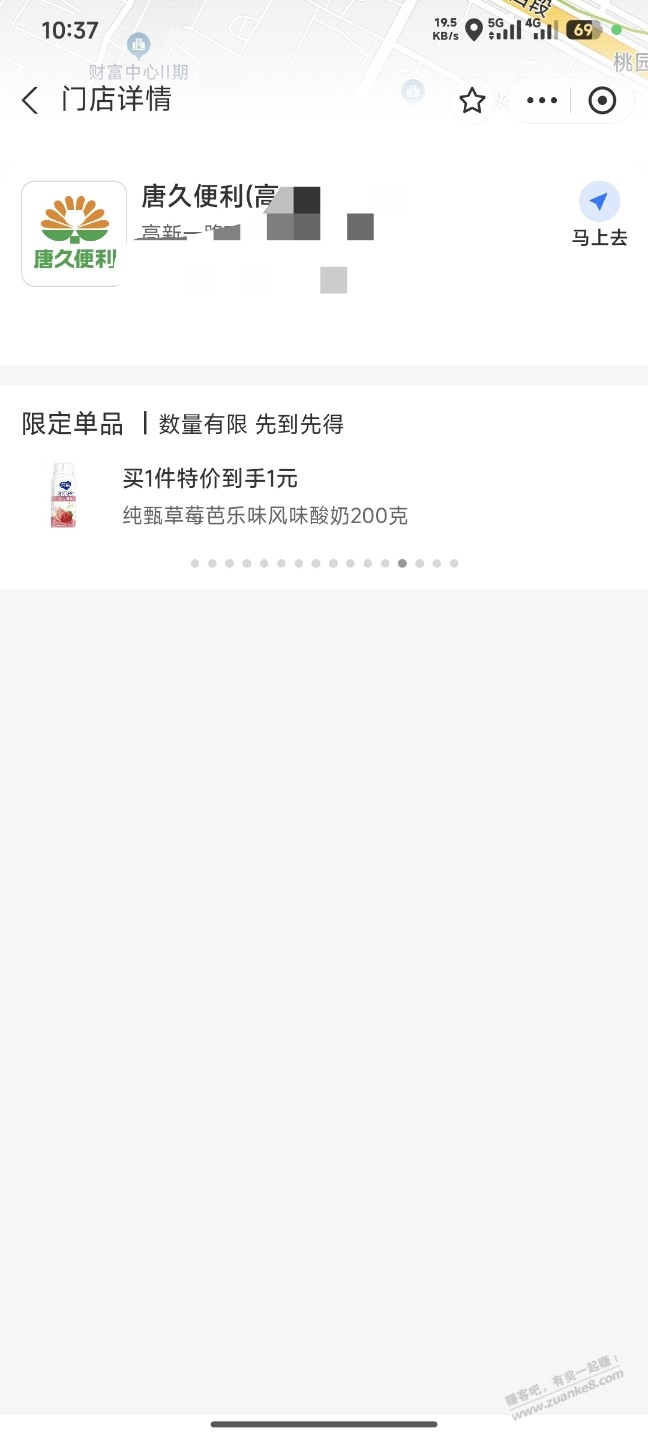Tap the carousel page indicator dots
This screenshot has width=648, height=1440.
[324, 563]
